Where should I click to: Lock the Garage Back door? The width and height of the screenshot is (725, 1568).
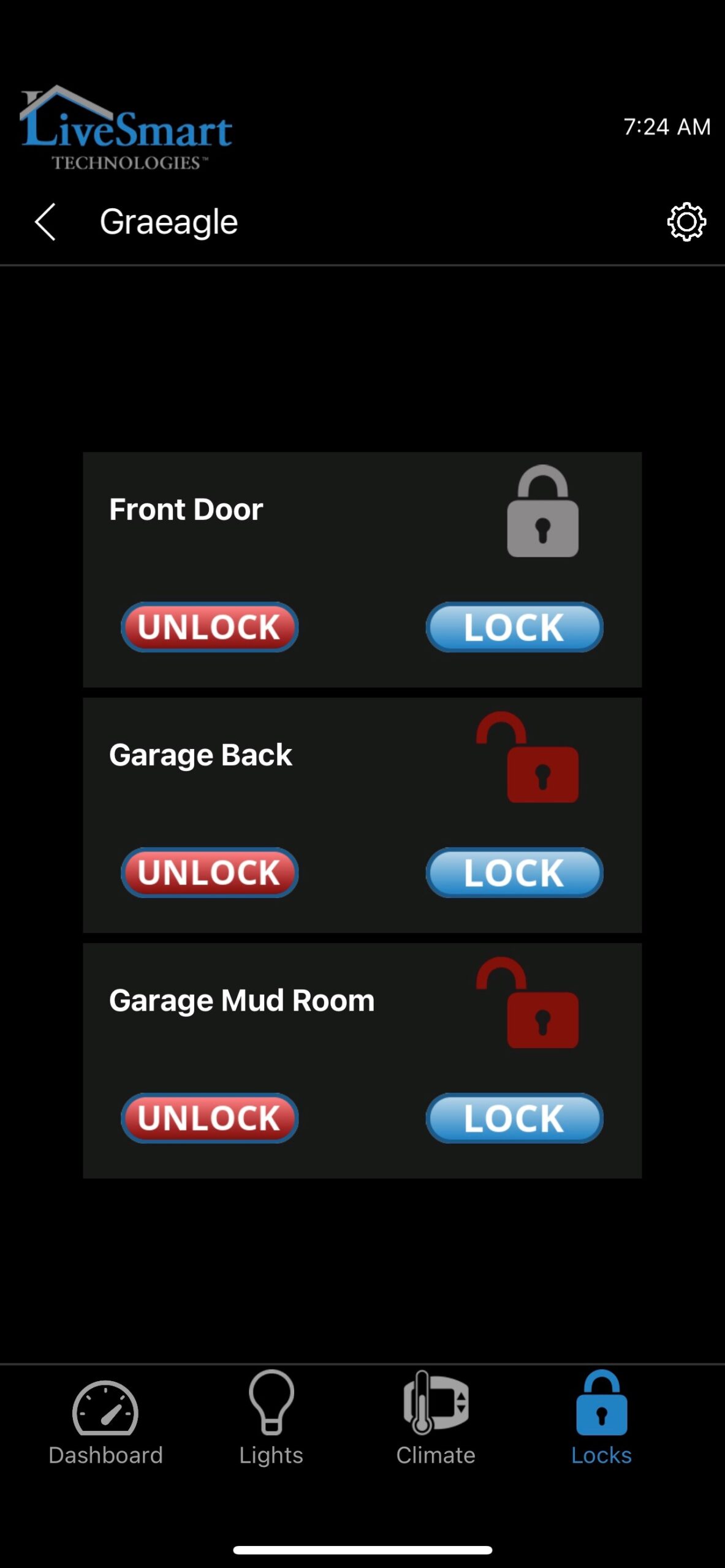(514, 872)
